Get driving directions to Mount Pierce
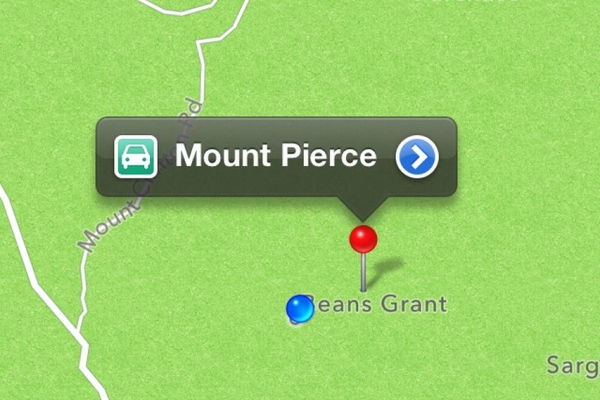The height and width of the screenshot is (400, 600). point(134,157)
